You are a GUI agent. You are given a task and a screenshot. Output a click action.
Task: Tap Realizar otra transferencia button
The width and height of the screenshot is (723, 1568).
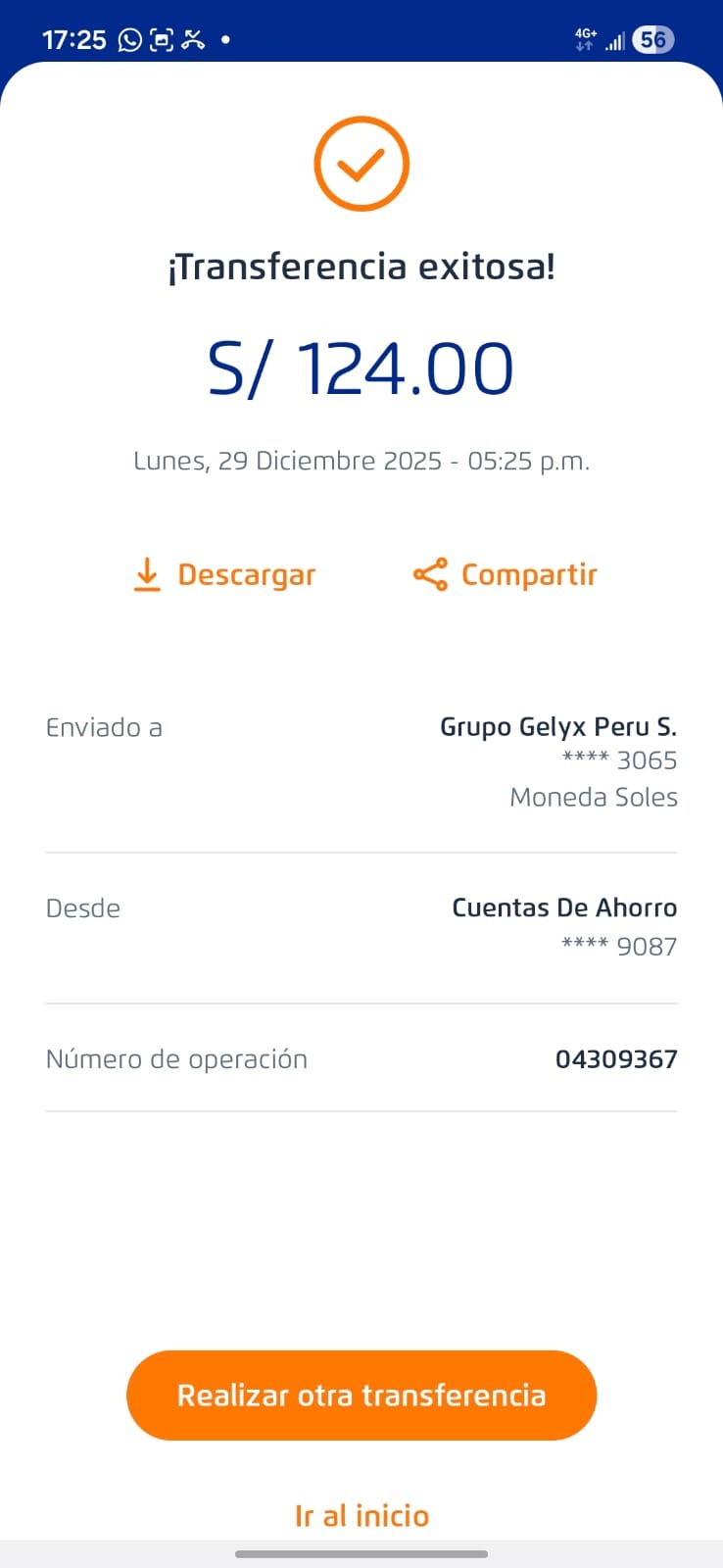361,1395
